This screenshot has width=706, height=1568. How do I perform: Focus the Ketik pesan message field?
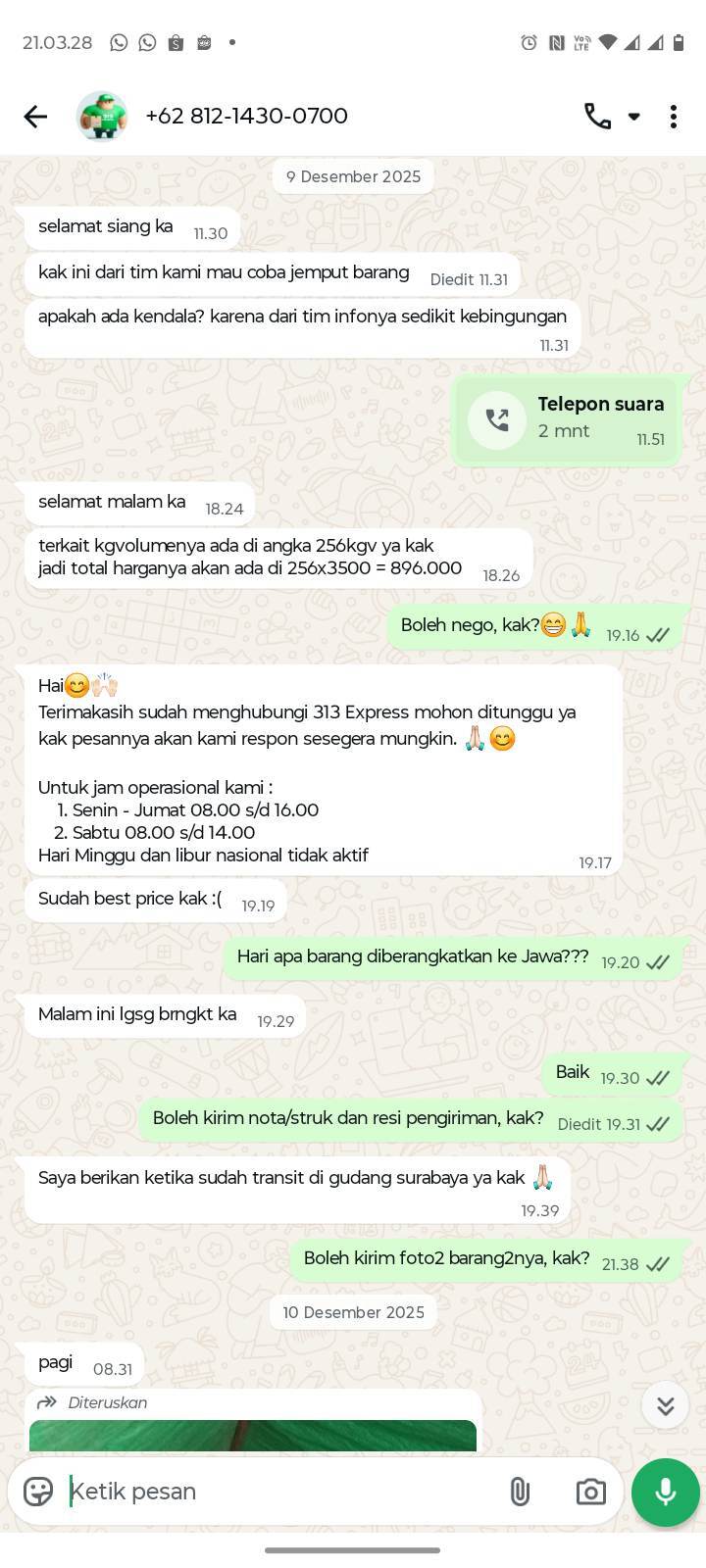click(x=275, y=1492)
